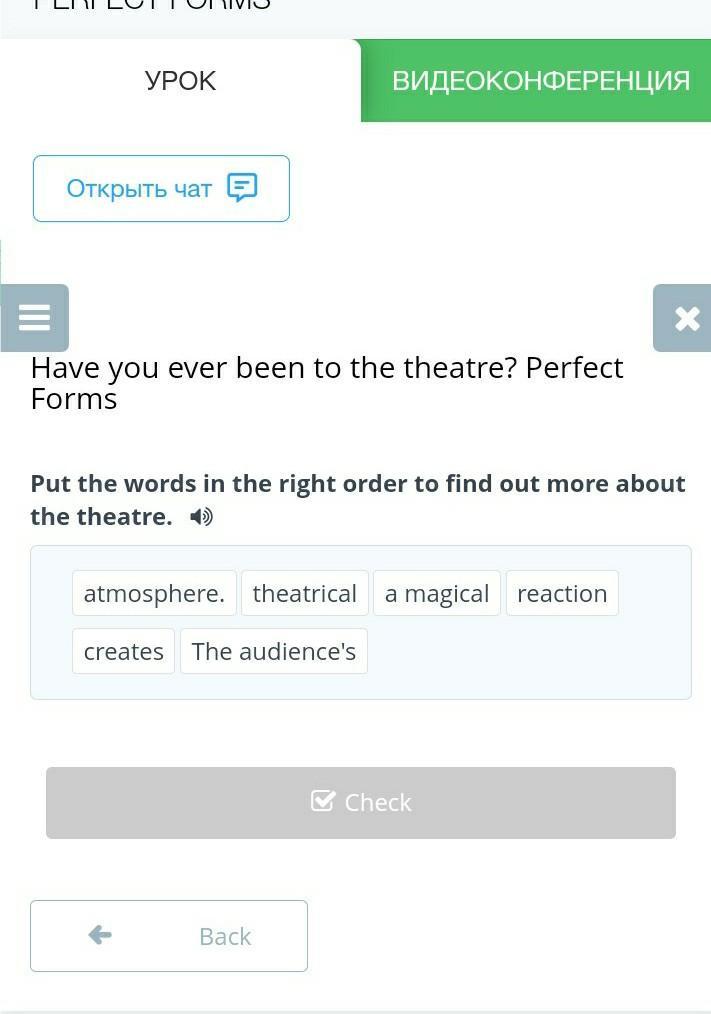Open the hamburger menu
Screen dimensions: 711x1014
pyautogui.click(x=35, y=318)
